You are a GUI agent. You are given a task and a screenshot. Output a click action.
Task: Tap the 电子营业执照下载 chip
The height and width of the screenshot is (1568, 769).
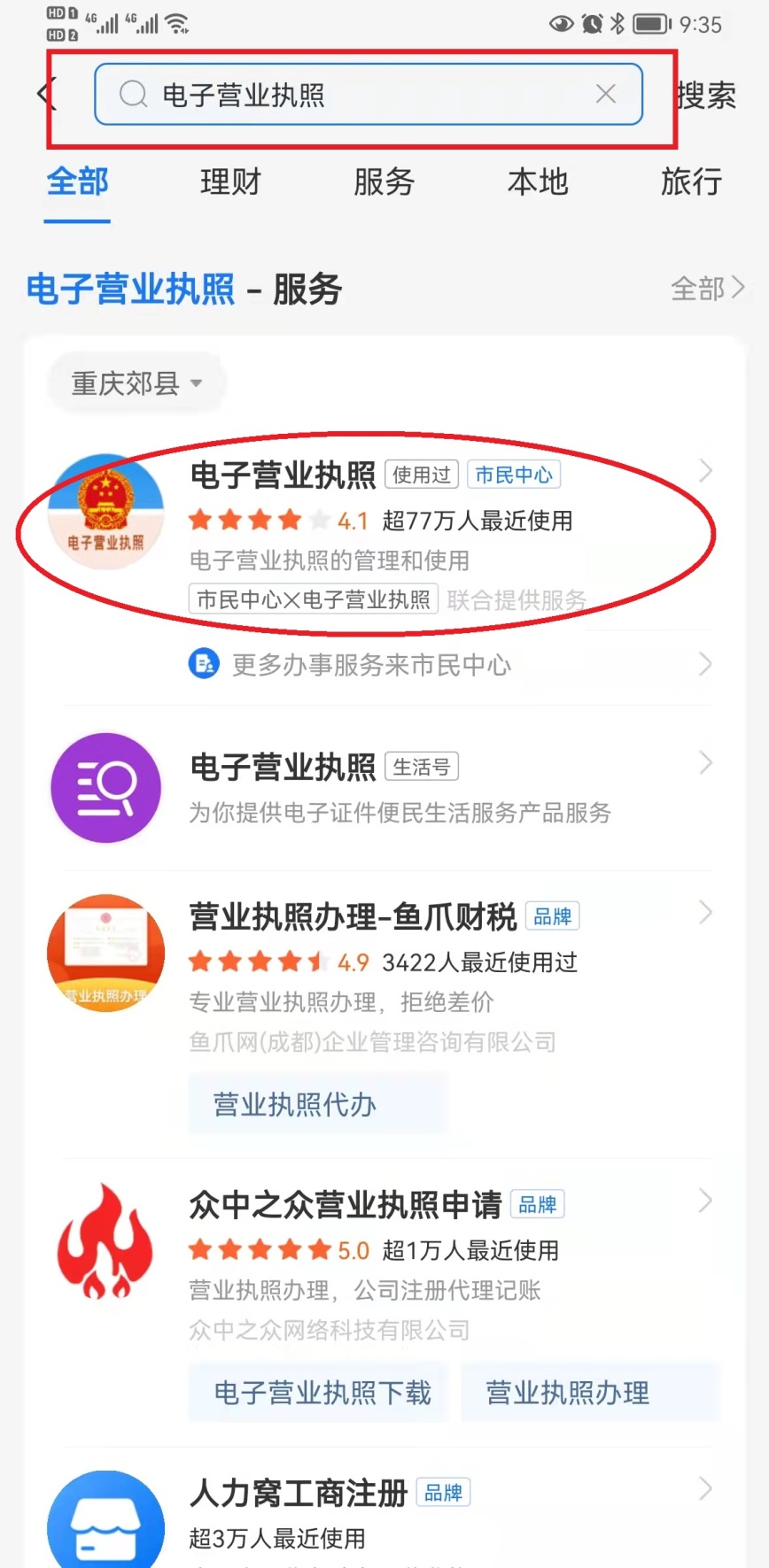(322, 1393)
